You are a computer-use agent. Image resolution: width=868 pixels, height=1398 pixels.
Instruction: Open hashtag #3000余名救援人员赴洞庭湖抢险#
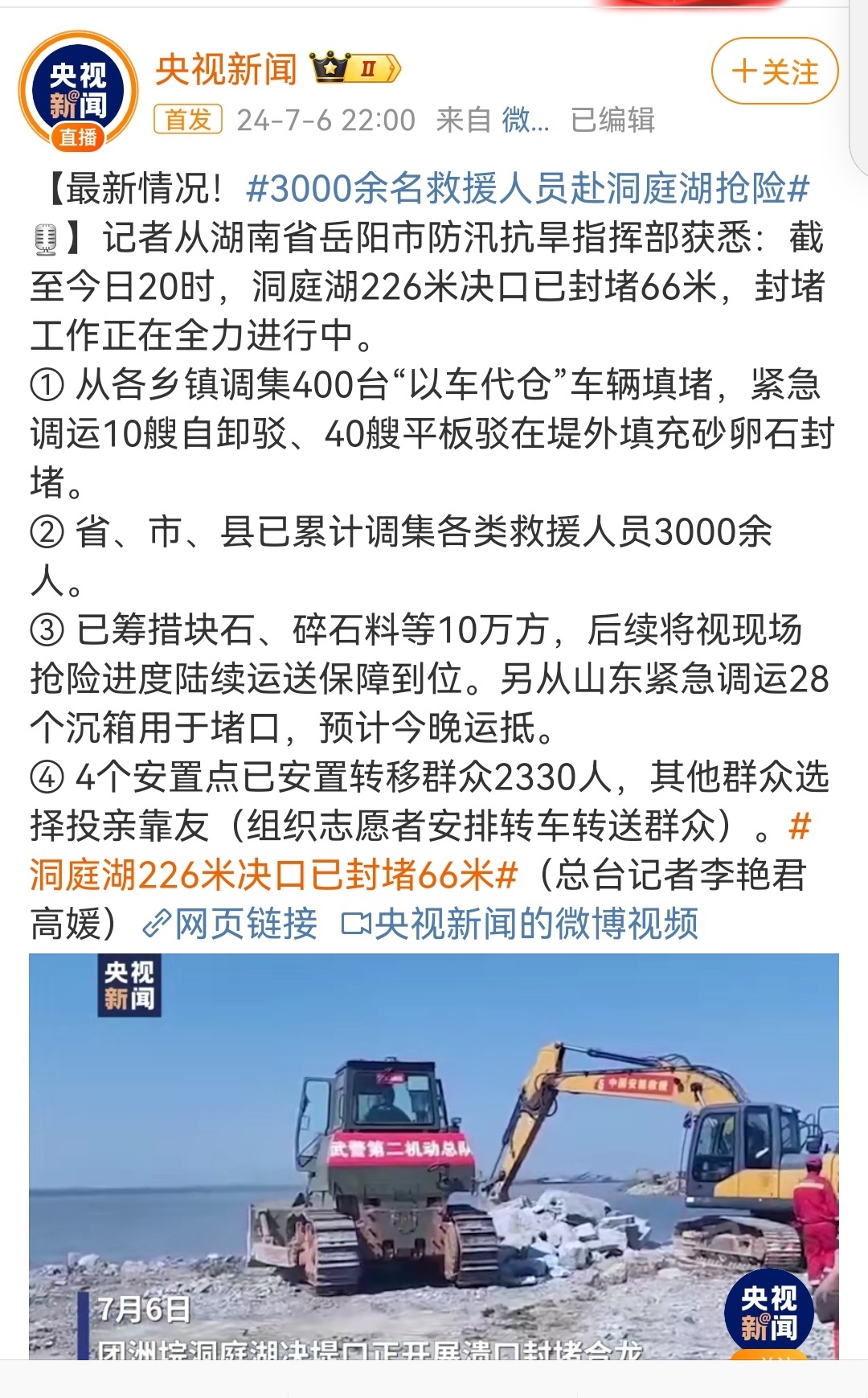click(x=527, y=190)
